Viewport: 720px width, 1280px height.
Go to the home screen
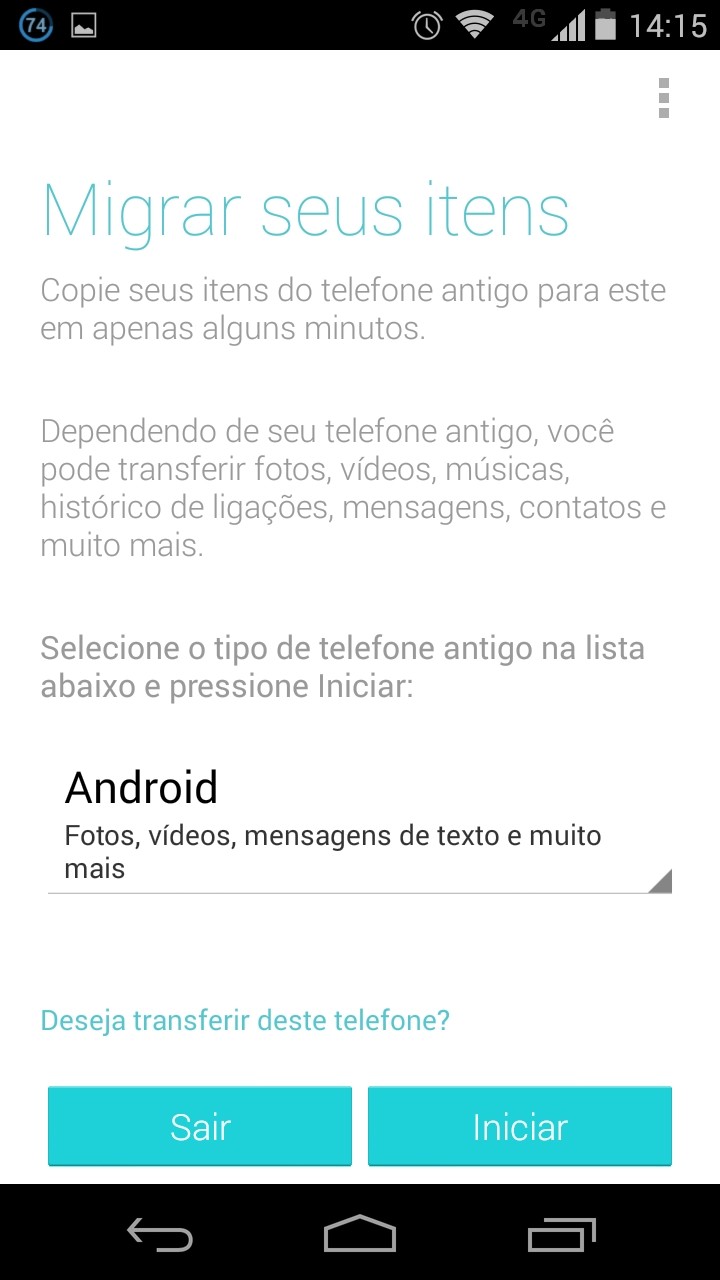[360, 1235]
